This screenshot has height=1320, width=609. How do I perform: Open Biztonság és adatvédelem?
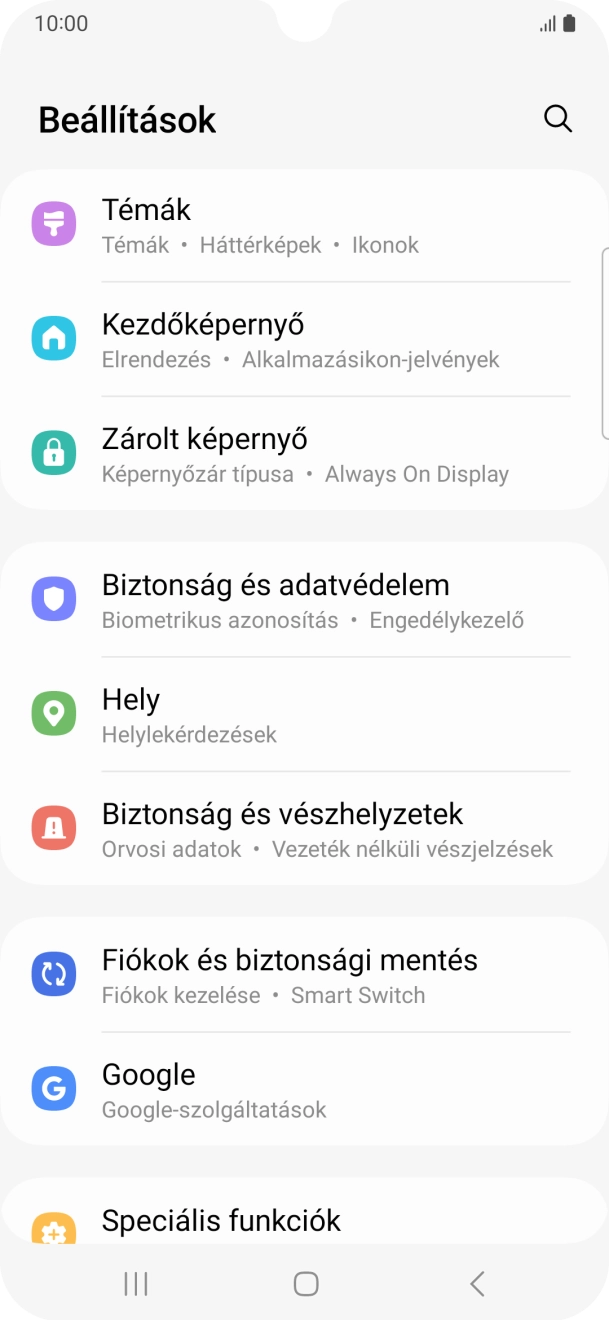[300, 600]
